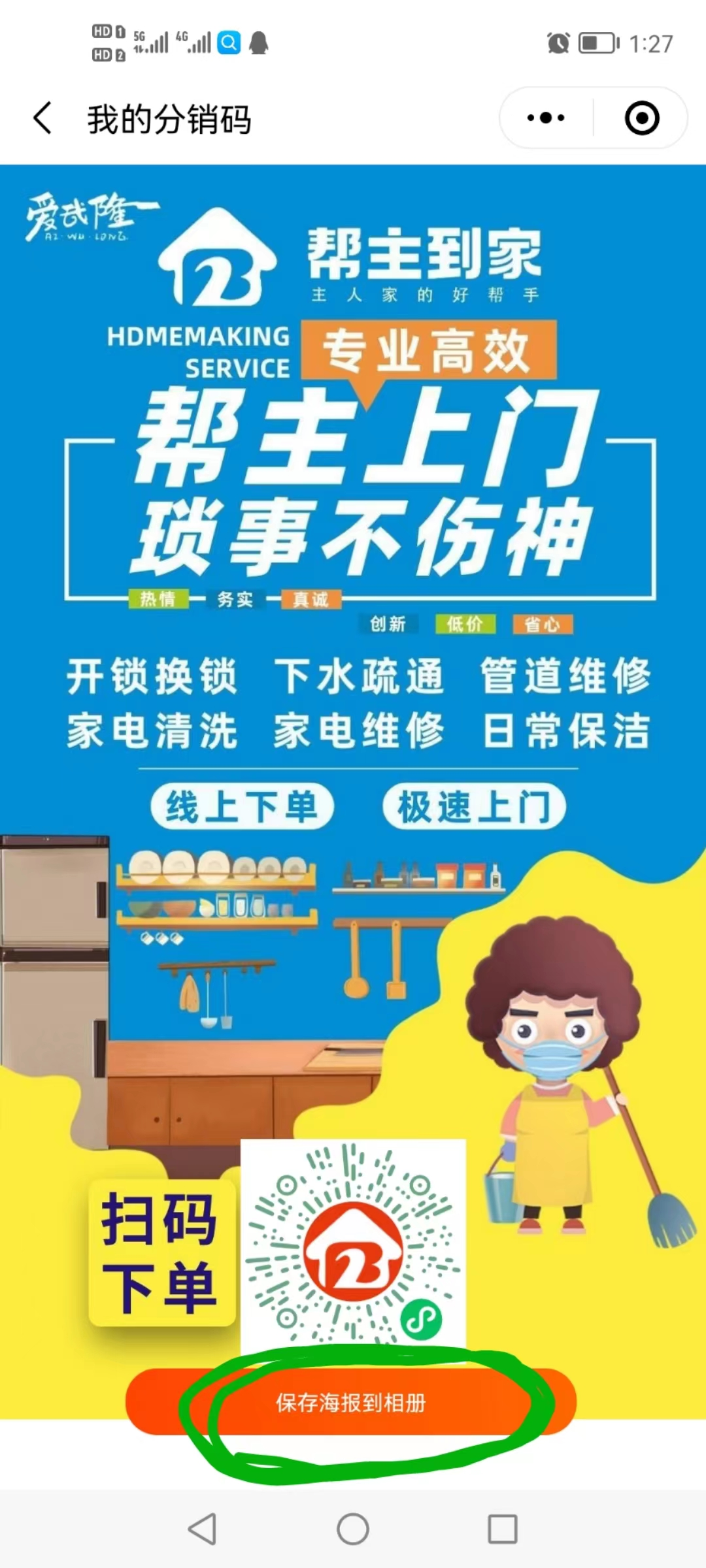
Task: Close the mini program via circle button
Action: [x=641, y=118]
